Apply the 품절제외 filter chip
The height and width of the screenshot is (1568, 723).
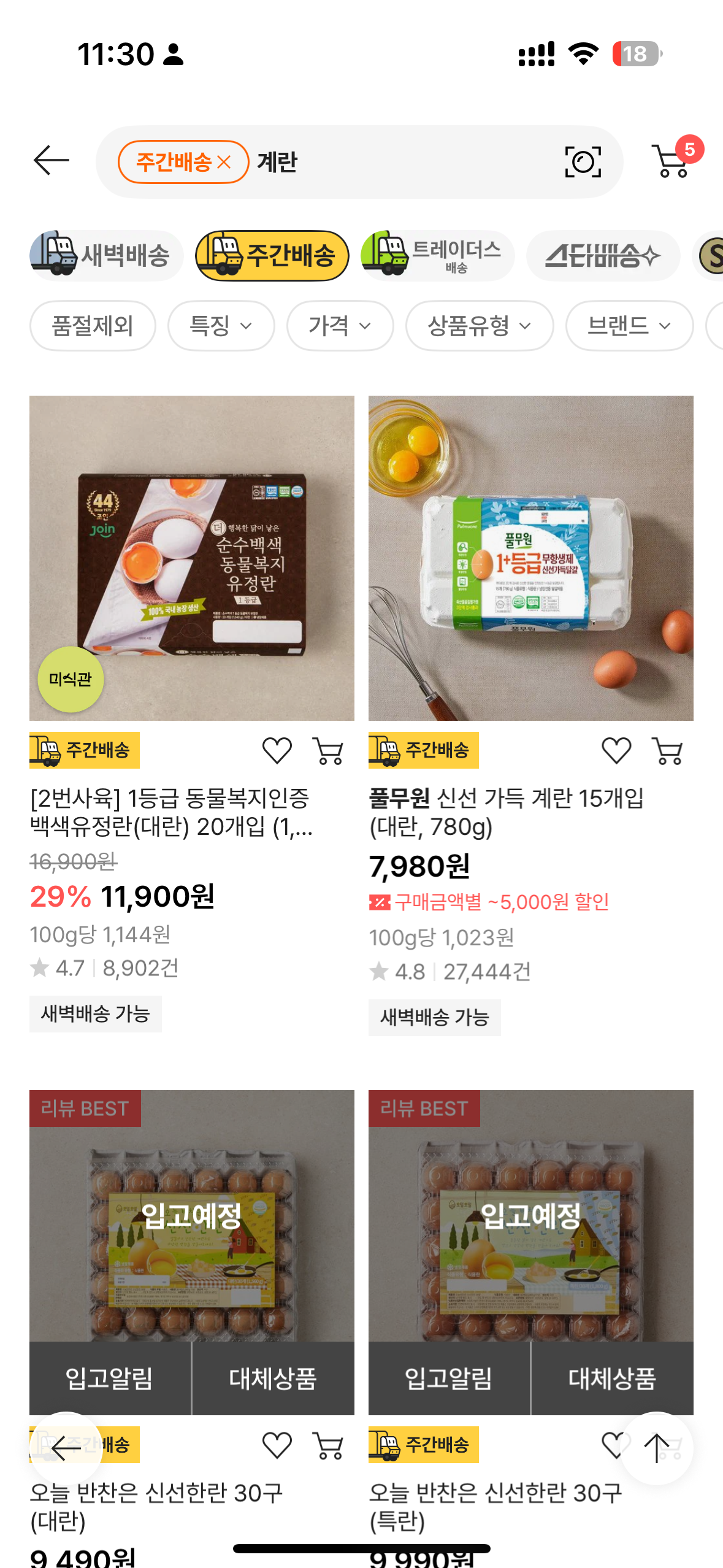93,326
